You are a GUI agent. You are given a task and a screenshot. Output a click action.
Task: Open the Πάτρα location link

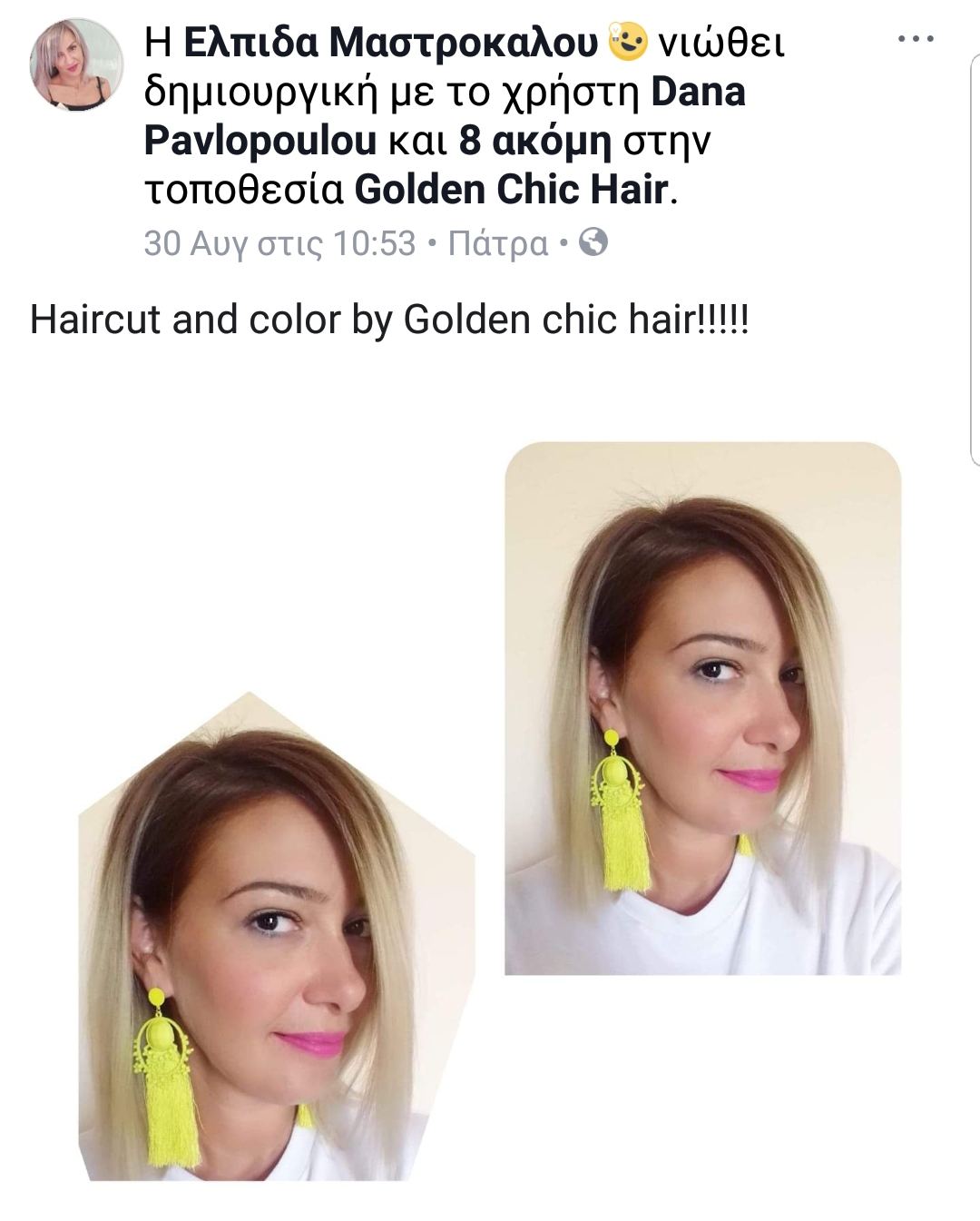pos(498,244)
